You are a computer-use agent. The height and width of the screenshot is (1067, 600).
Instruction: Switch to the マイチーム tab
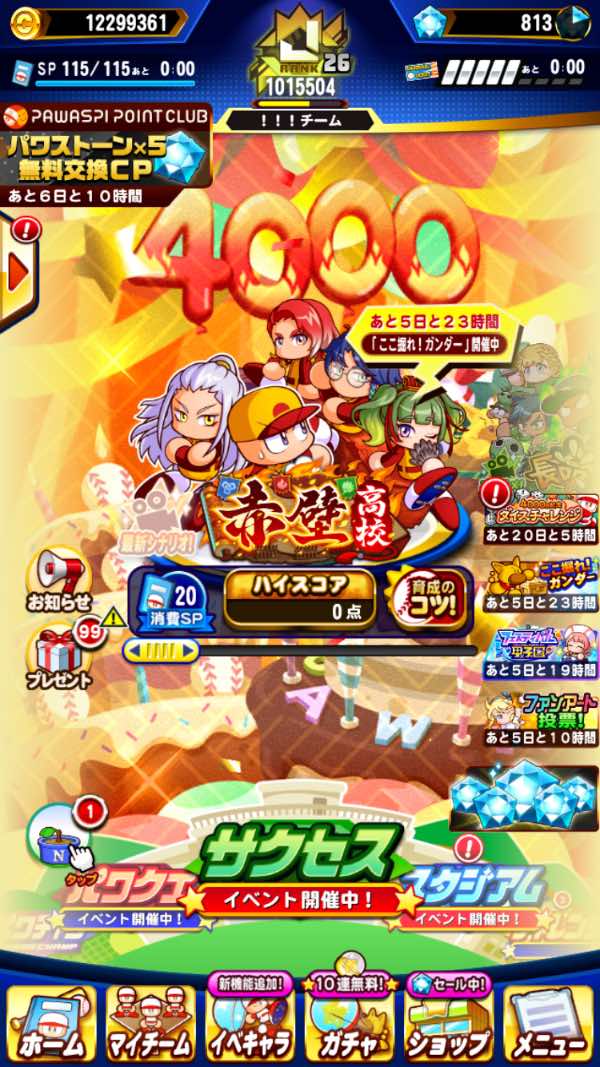(x=150, y=1022)
